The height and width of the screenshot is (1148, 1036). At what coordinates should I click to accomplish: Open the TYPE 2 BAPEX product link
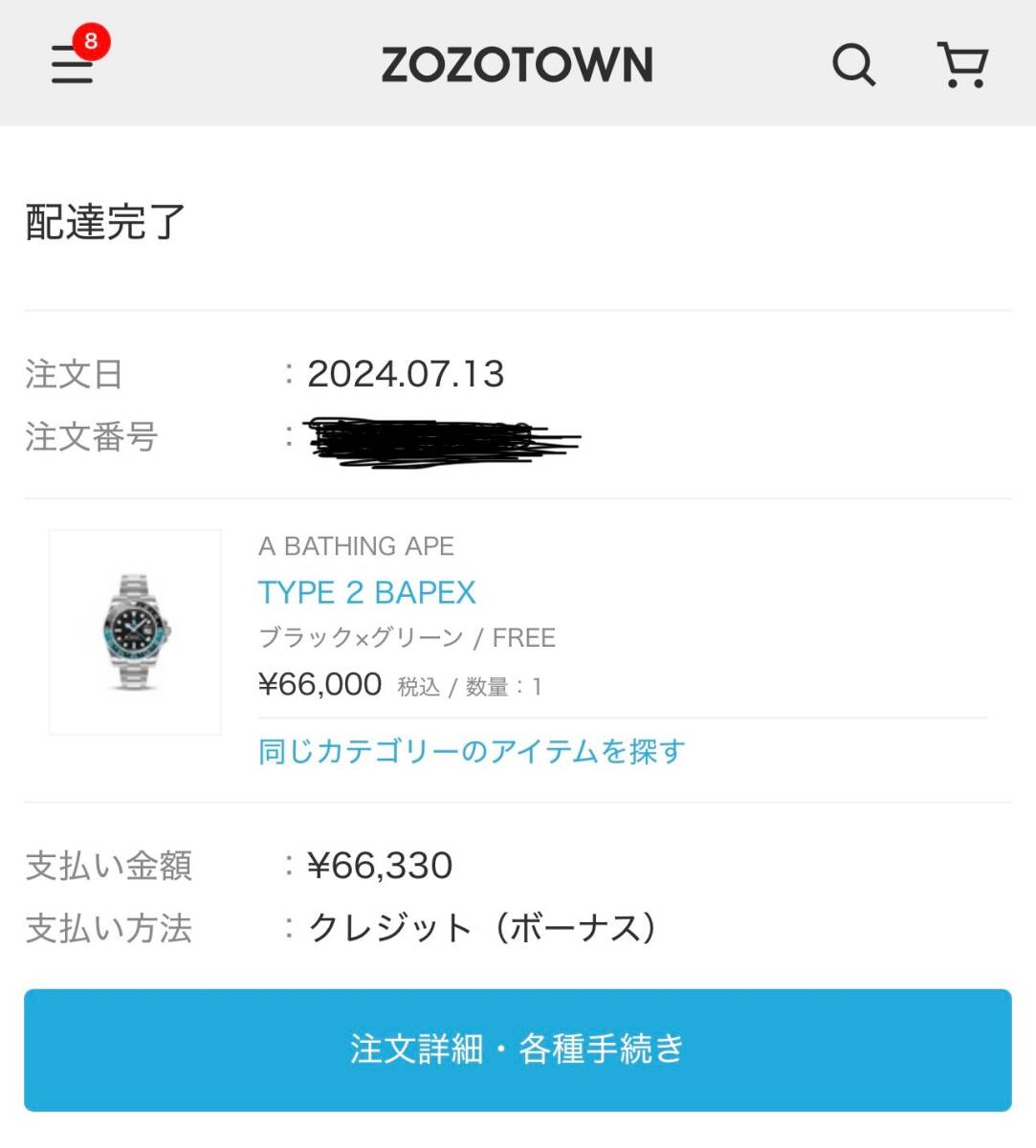coord(366,593)
